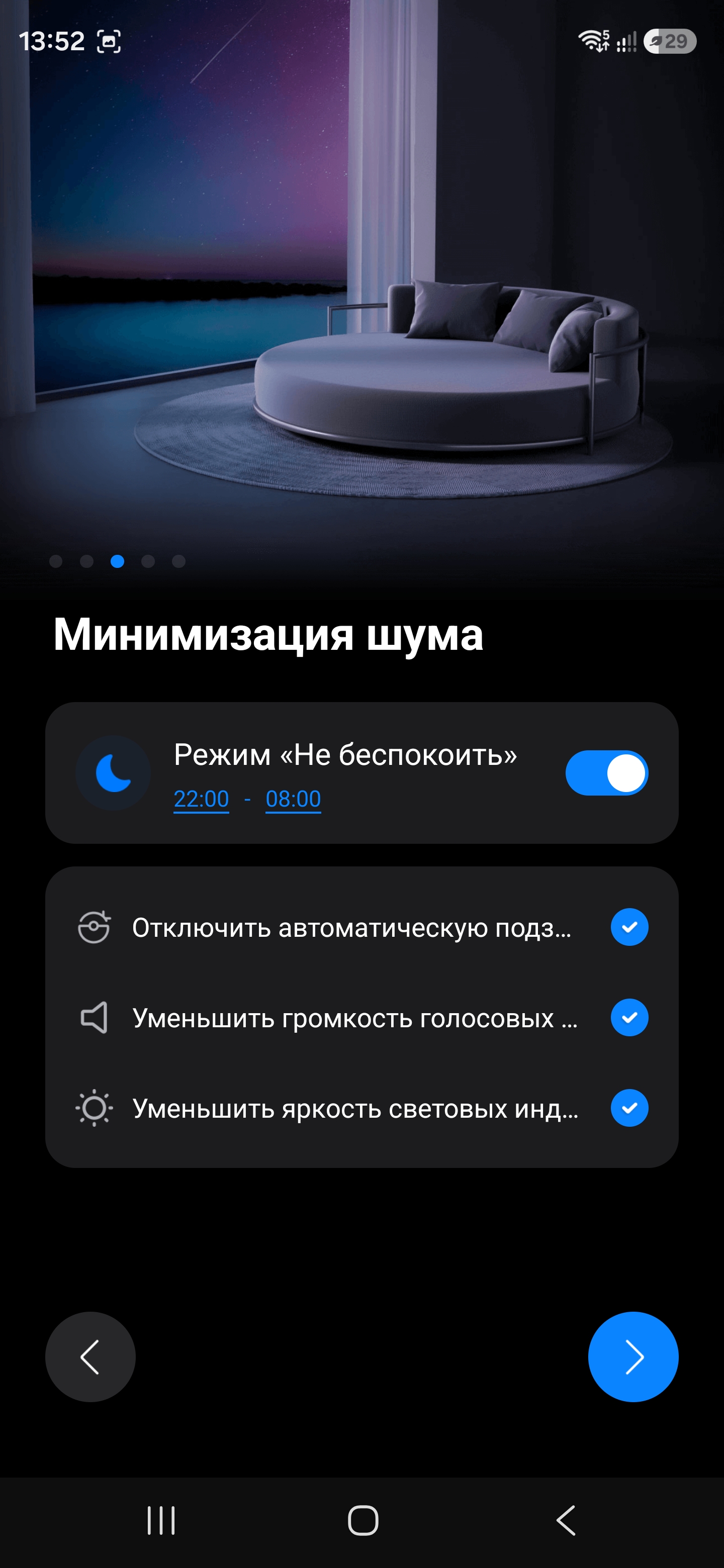Uncheck «Отключить автоматическую подз…» option
Viewport: 724px width, 1568px height.
coord(629,927)
